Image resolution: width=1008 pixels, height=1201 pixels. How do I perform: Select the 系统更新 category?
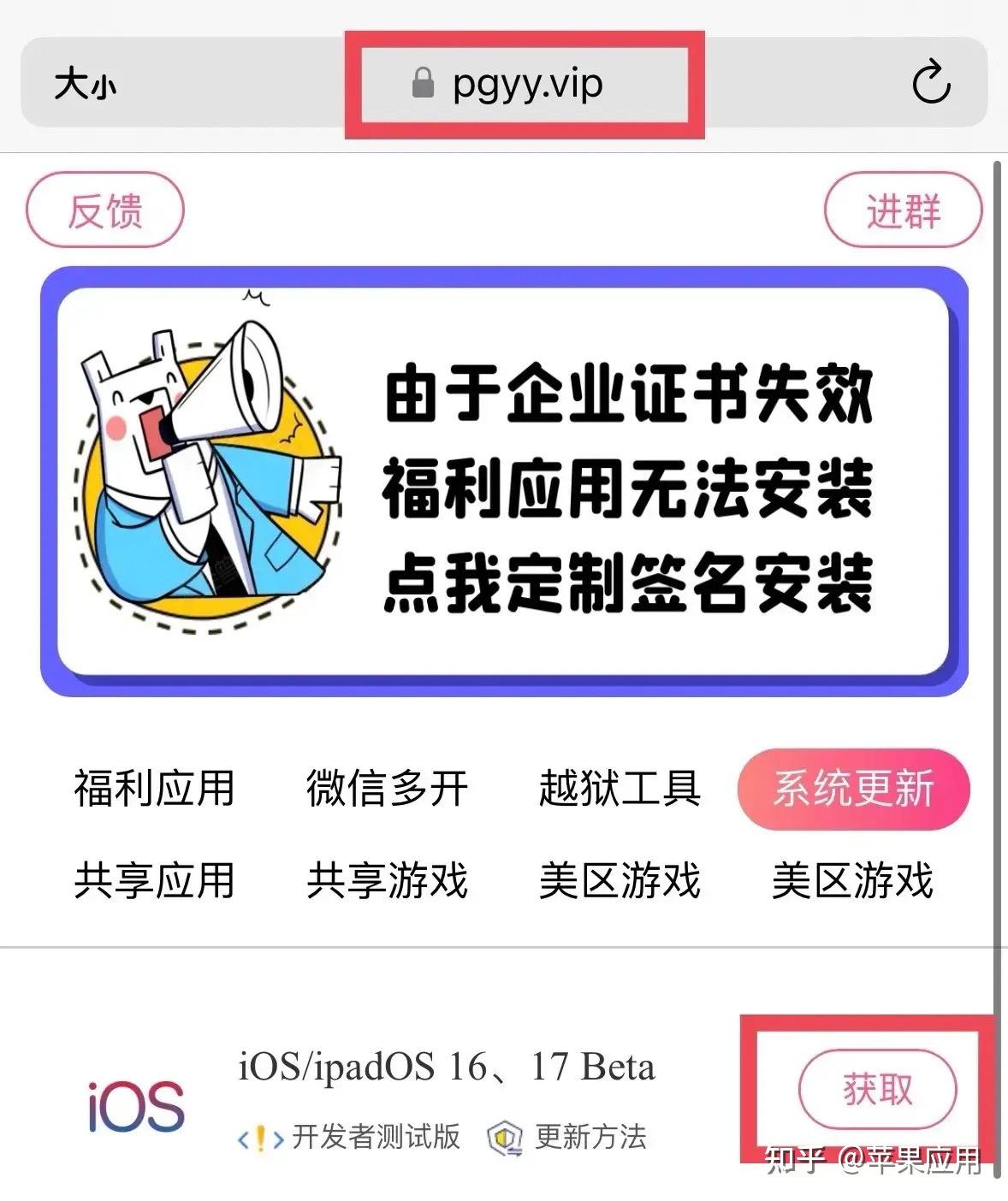tap(853, 788)
